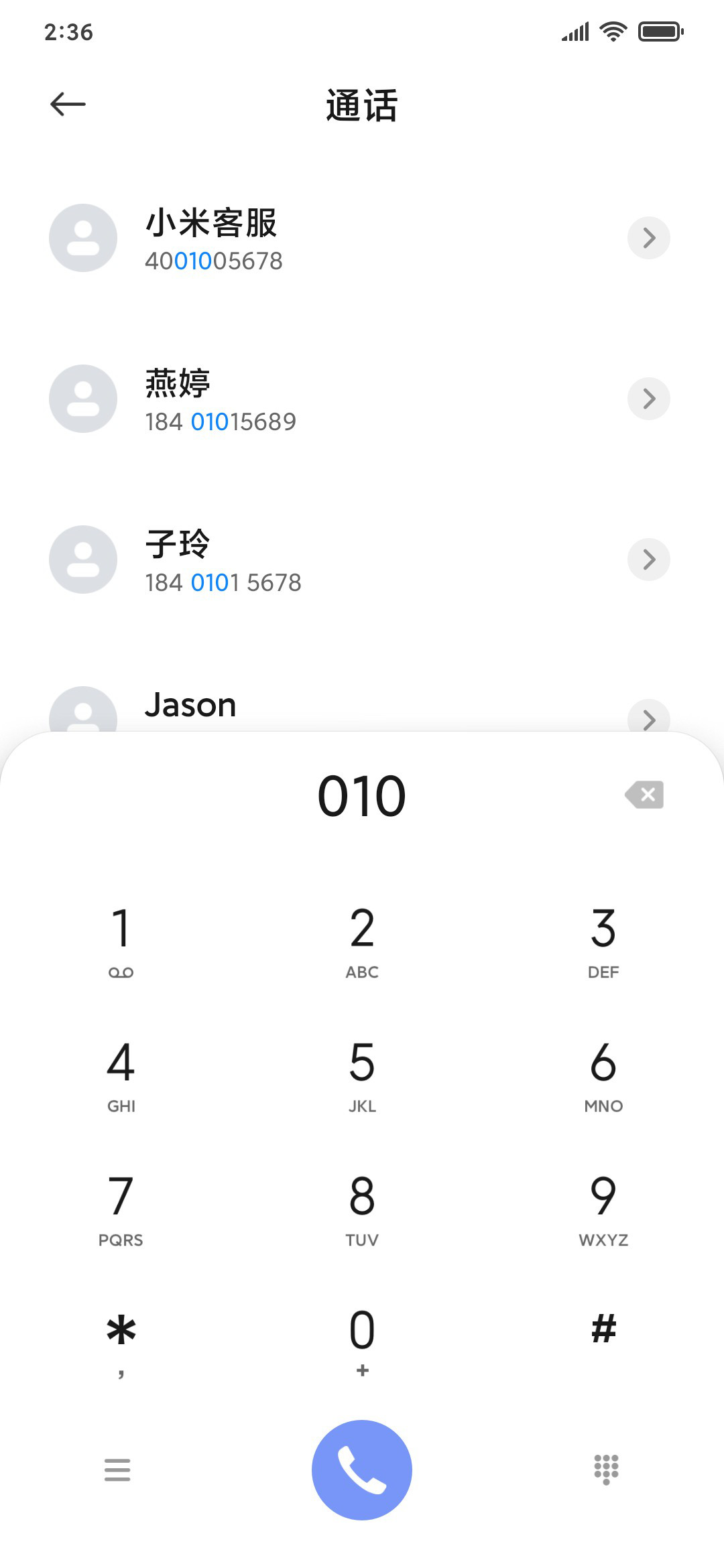The height and width of the screenshot is (1568, 724).
Task: Choose the contact 子玲
Action: coord(362,560)
